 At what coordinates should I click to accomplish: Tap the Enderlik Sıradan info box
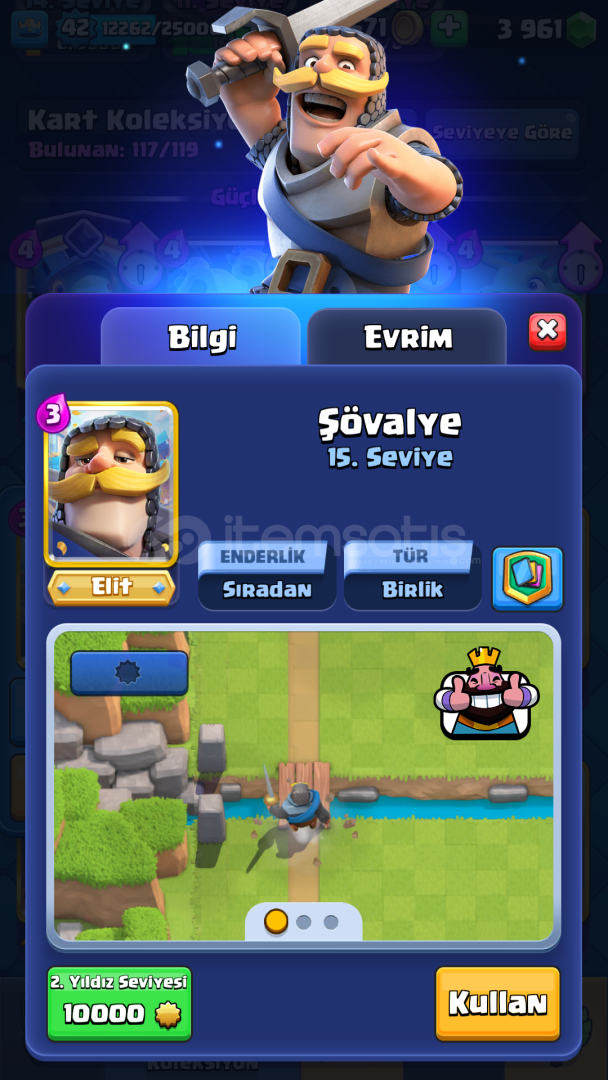[x=267, y=576]
